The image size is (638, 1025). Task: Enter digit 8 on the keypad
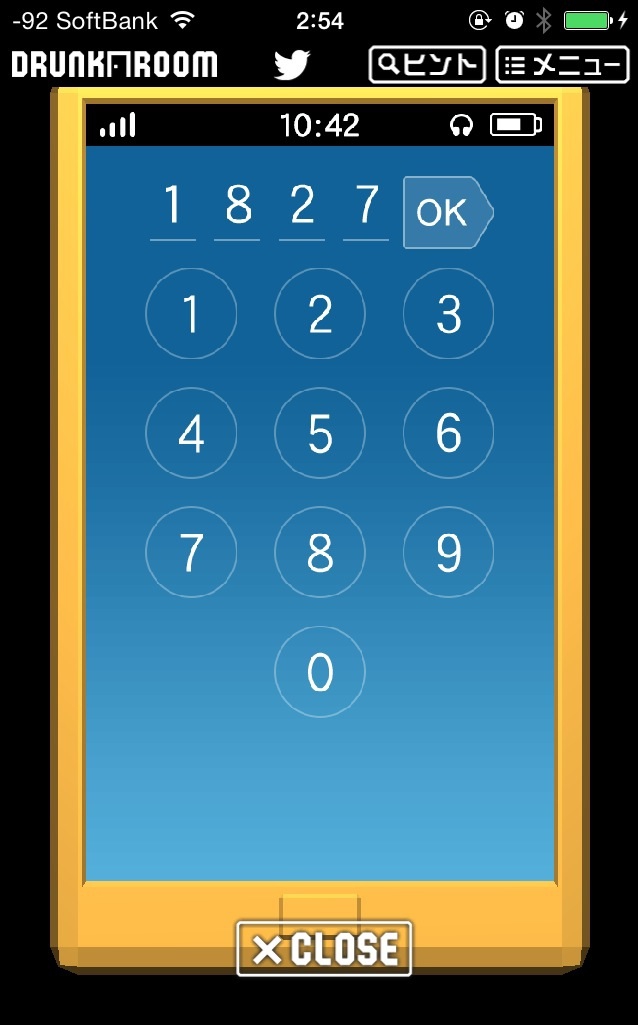click(320, 552)
